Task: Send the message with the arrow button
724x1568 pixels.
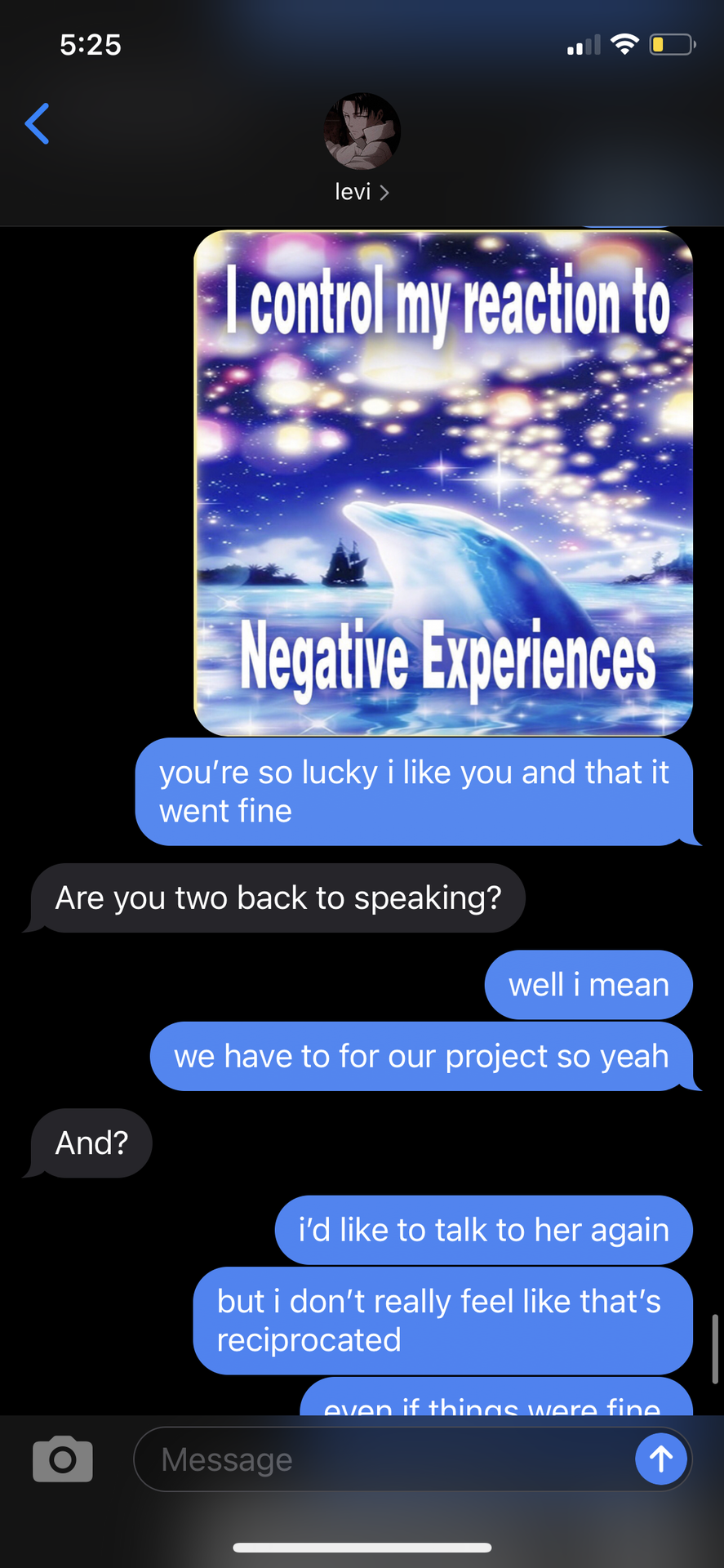Action: pyautogui.click(x=661, y=1459)
